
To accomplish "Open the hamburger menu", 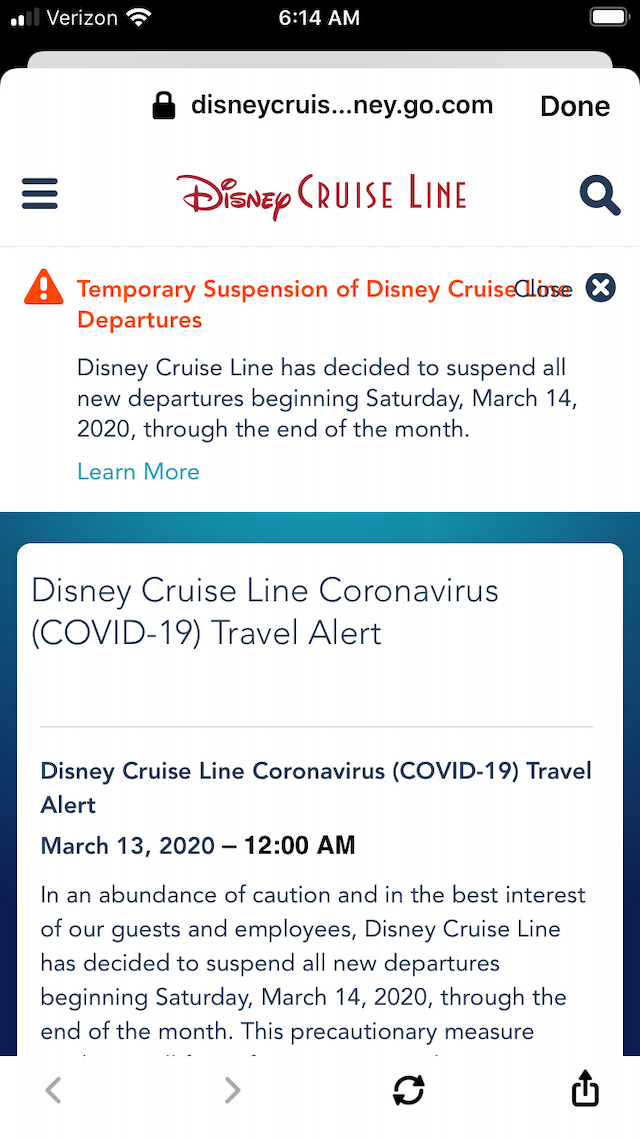I will [x=40, y=195].
